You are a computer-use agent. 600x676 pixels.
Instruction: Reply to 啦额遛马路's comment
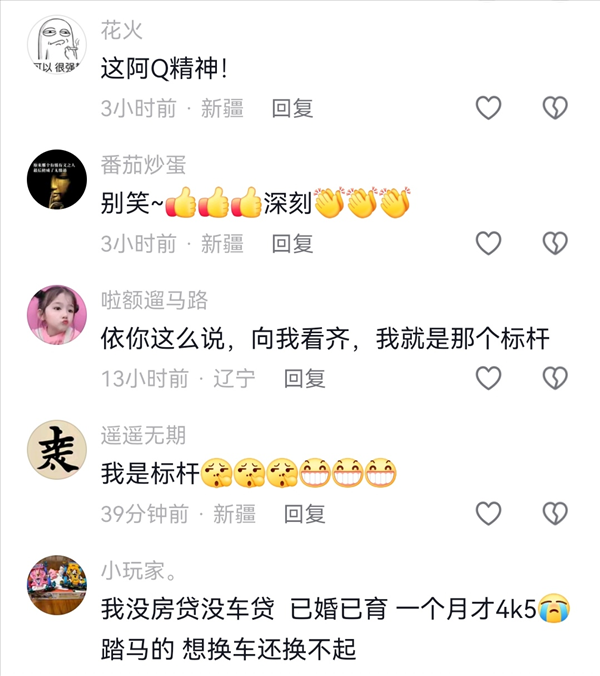(x=305, y=378)
